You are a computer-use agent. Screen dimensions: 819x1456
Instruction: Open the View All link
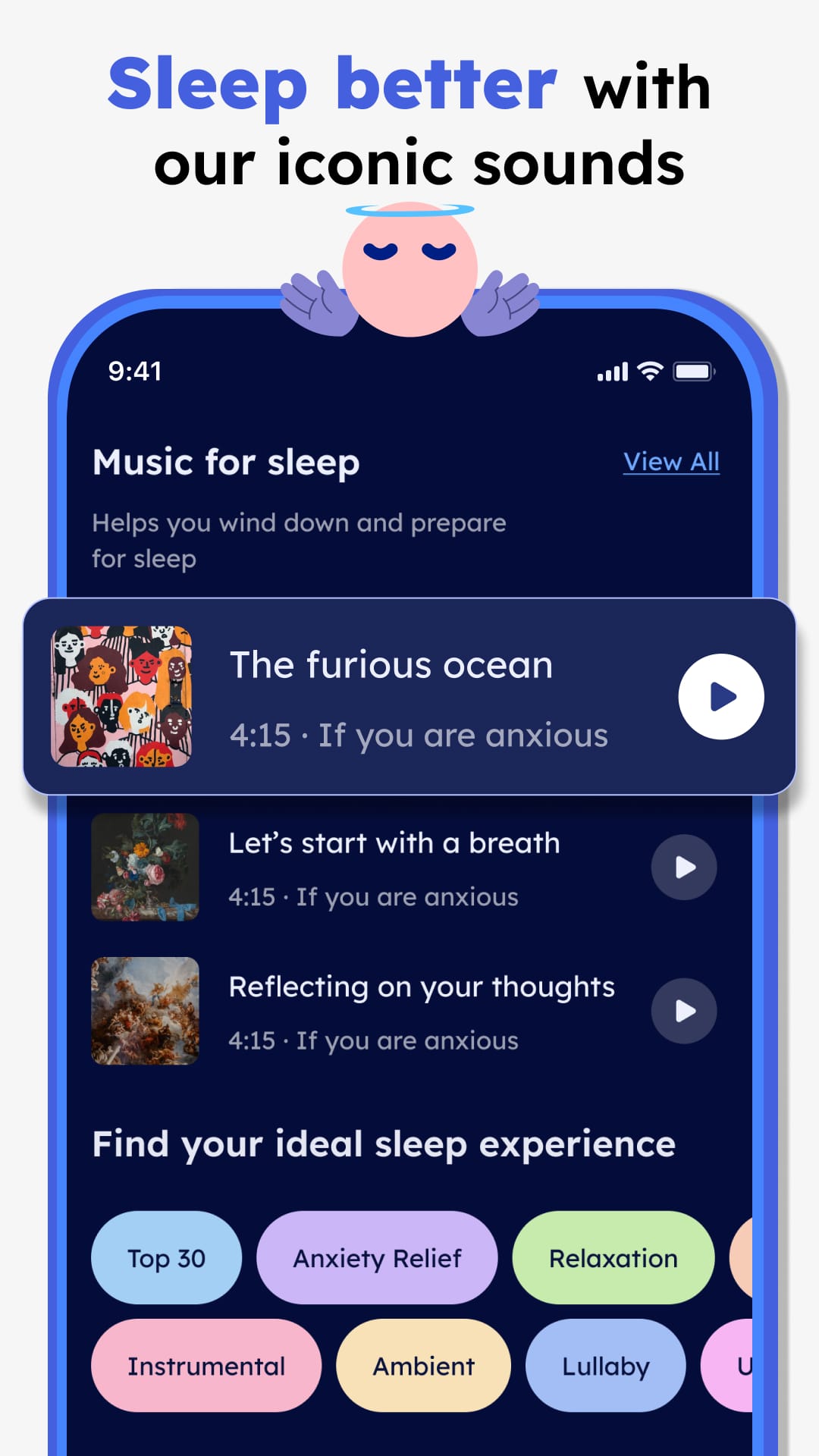(x=670, y=462)
